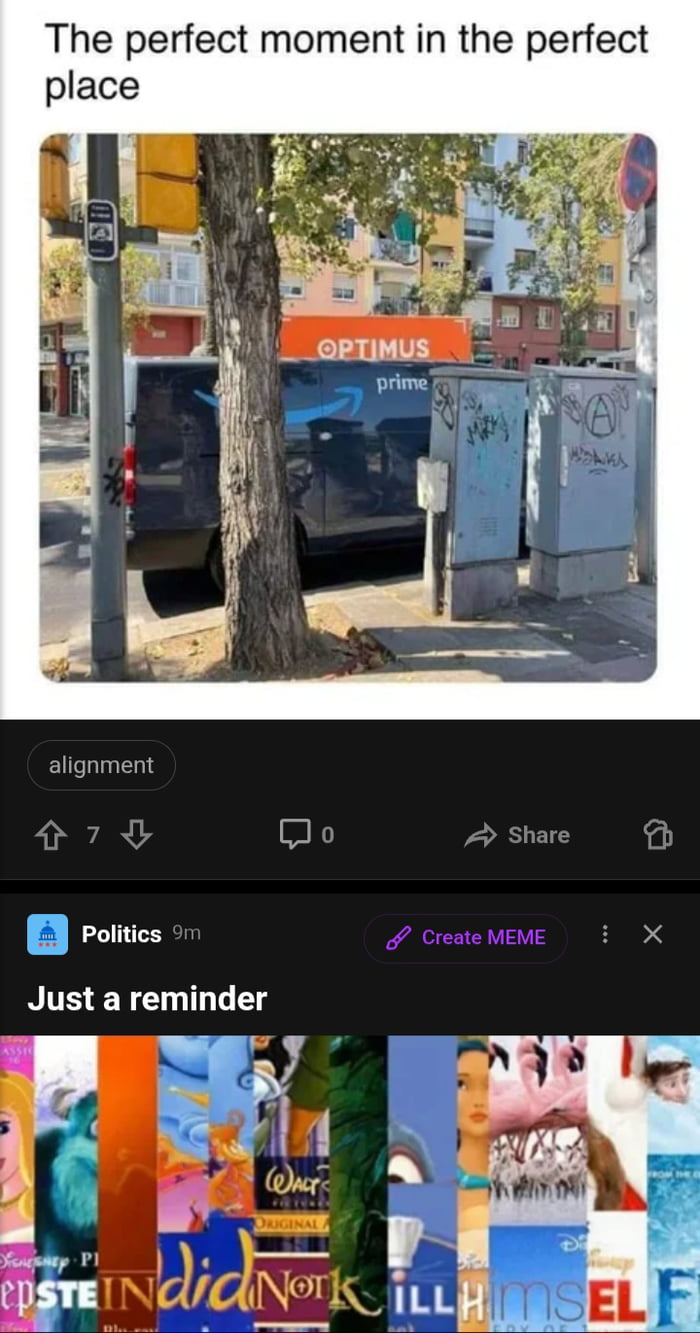Upvote the perfect moment post
This screenshot has width=700, height=1333.
[x=51, y=835]
